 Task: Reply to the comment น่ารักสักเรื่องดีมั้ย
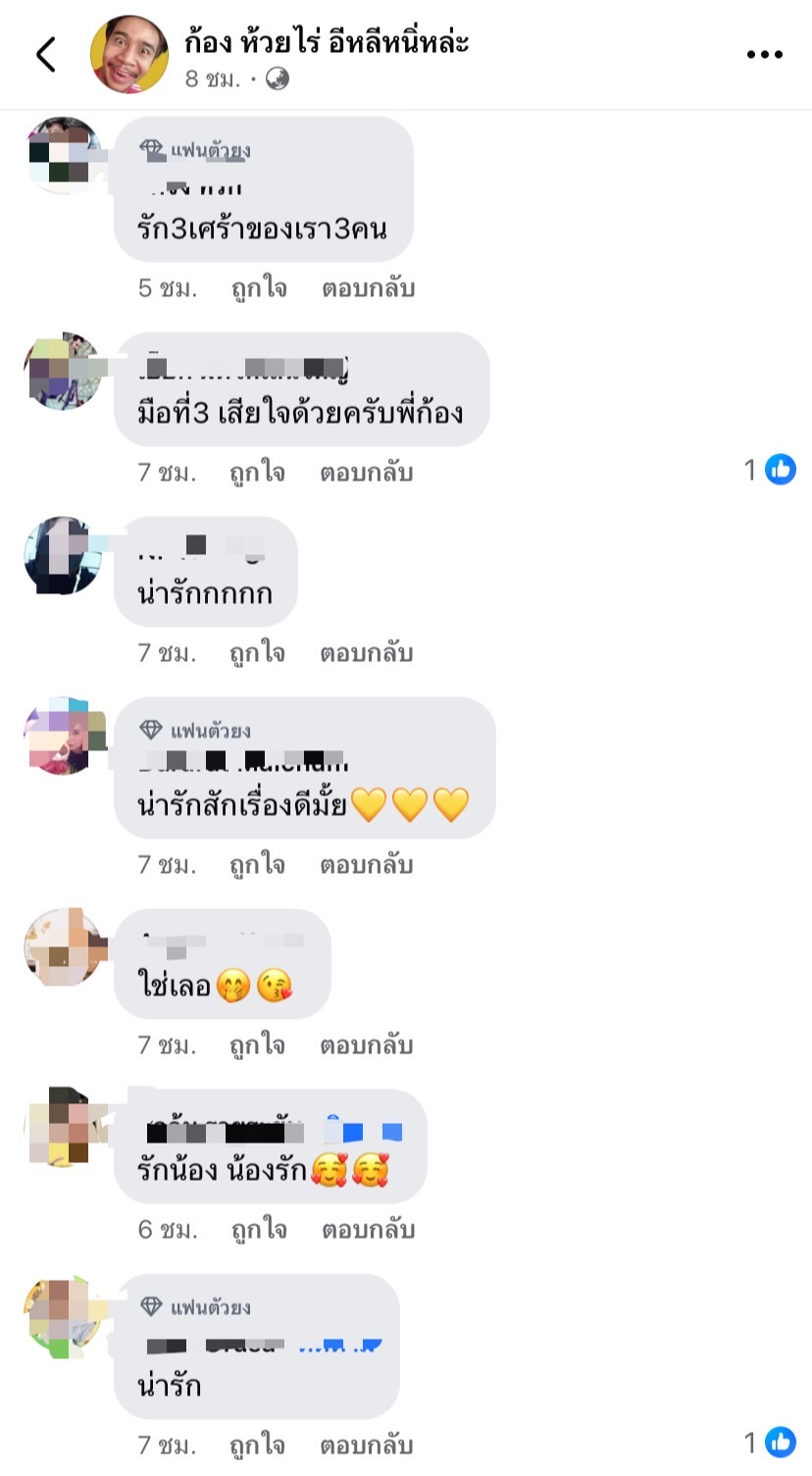366,865
